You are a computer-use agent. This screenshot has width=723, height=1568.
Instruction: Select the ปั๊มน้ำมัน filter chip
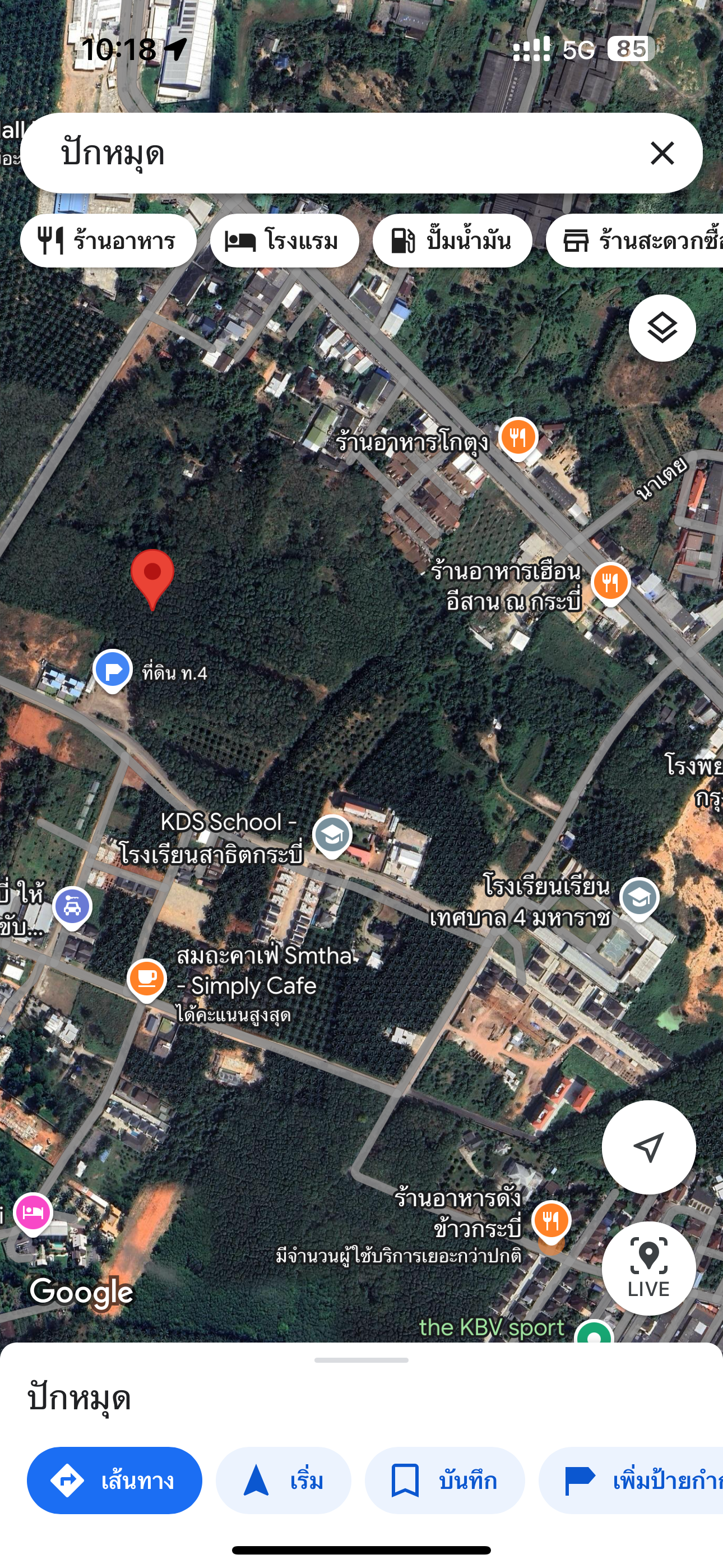coord(452,241)
